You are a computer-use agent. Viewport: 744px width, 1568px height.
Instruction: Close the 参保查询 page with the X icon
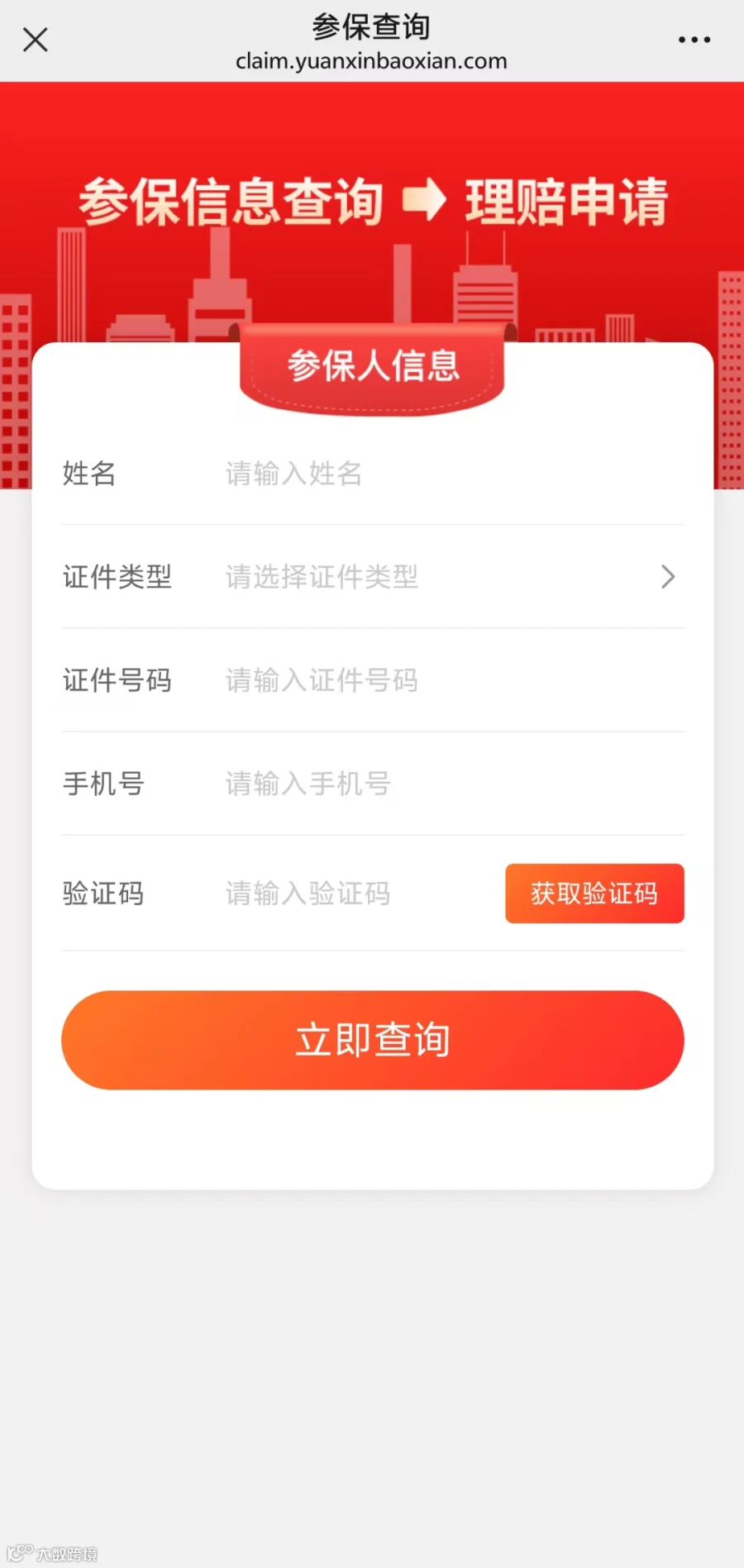coord(36,40)
